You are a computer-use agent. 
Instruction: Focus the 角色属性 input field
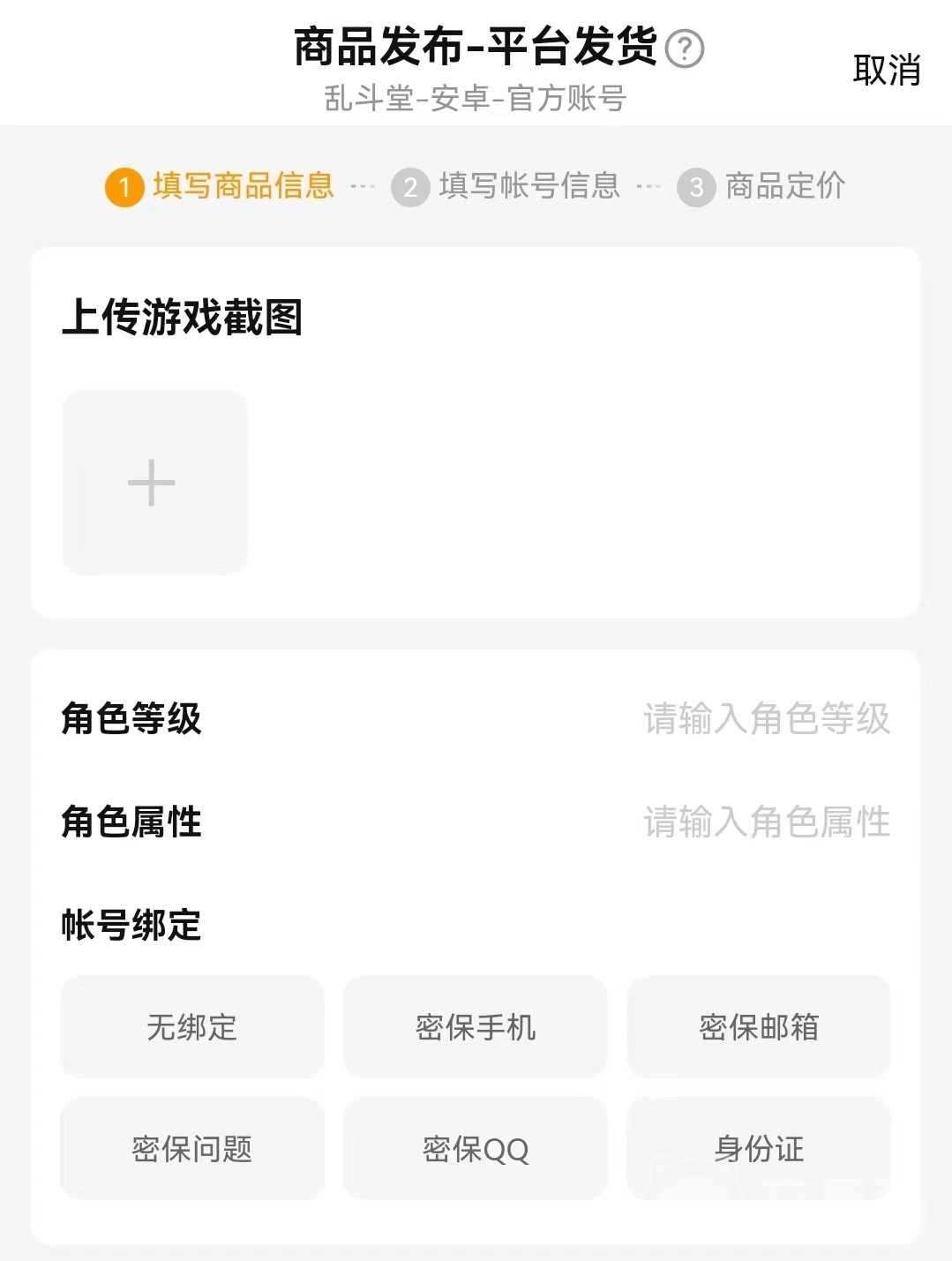click(766, 822)
